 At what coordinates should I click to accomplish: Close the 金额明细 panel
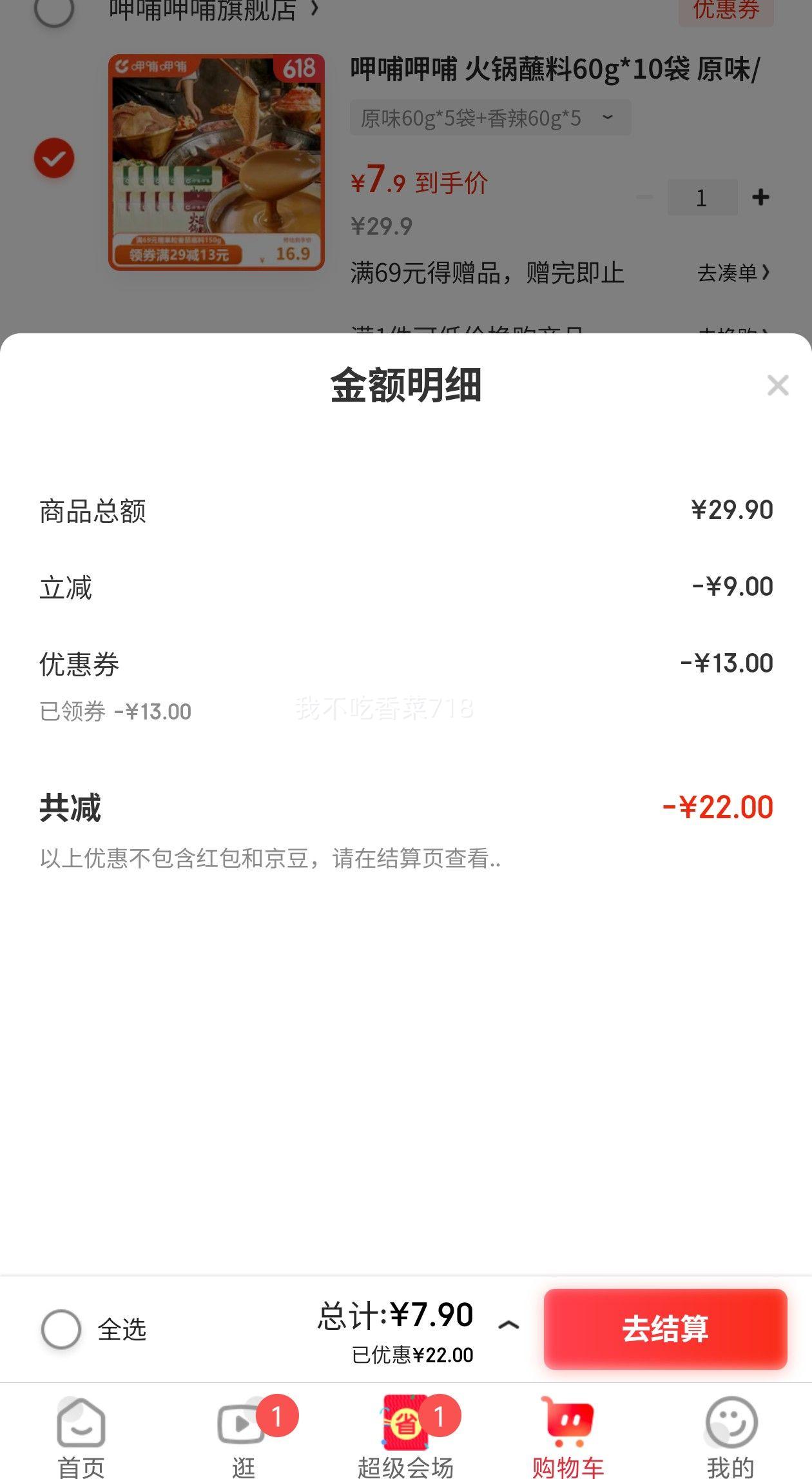[x=778, y=386]
